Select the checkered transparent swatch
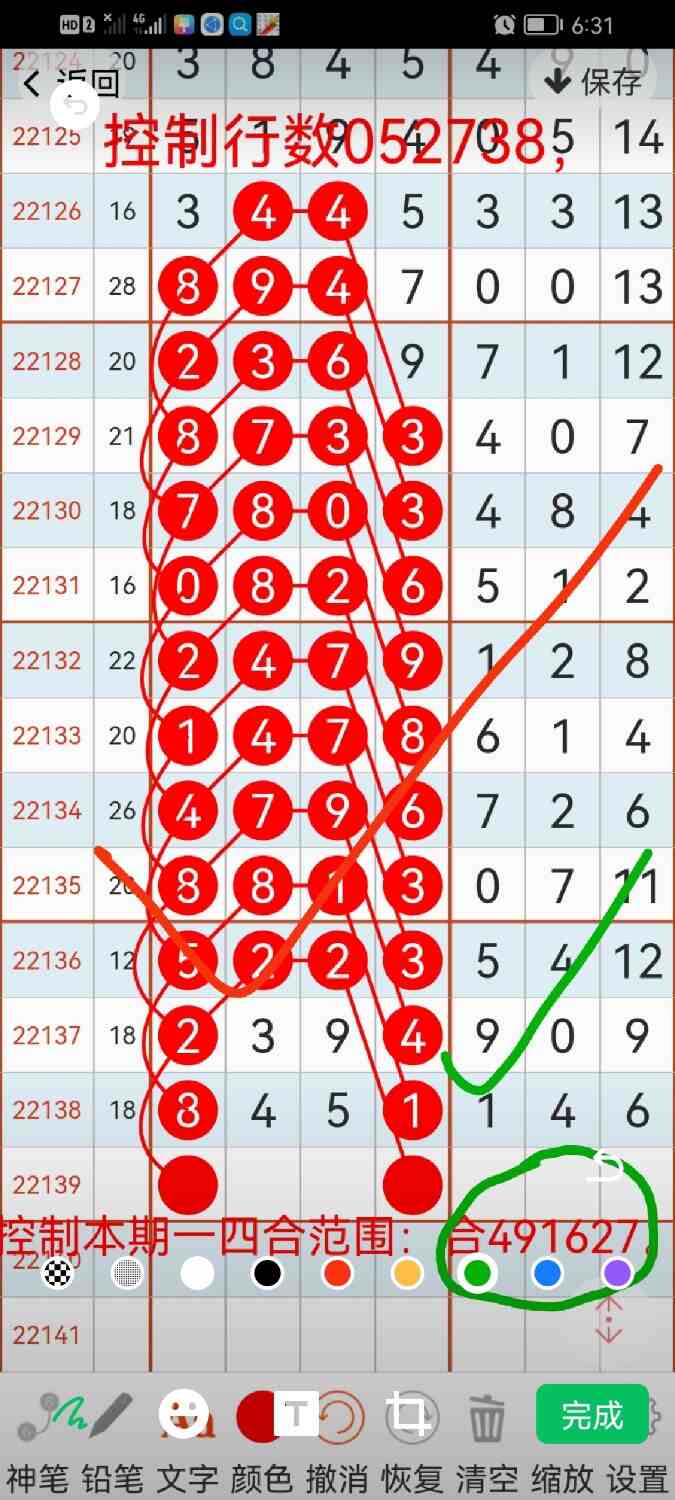The height and width of the screenshot is (1500, 675). coord(58,1273)
